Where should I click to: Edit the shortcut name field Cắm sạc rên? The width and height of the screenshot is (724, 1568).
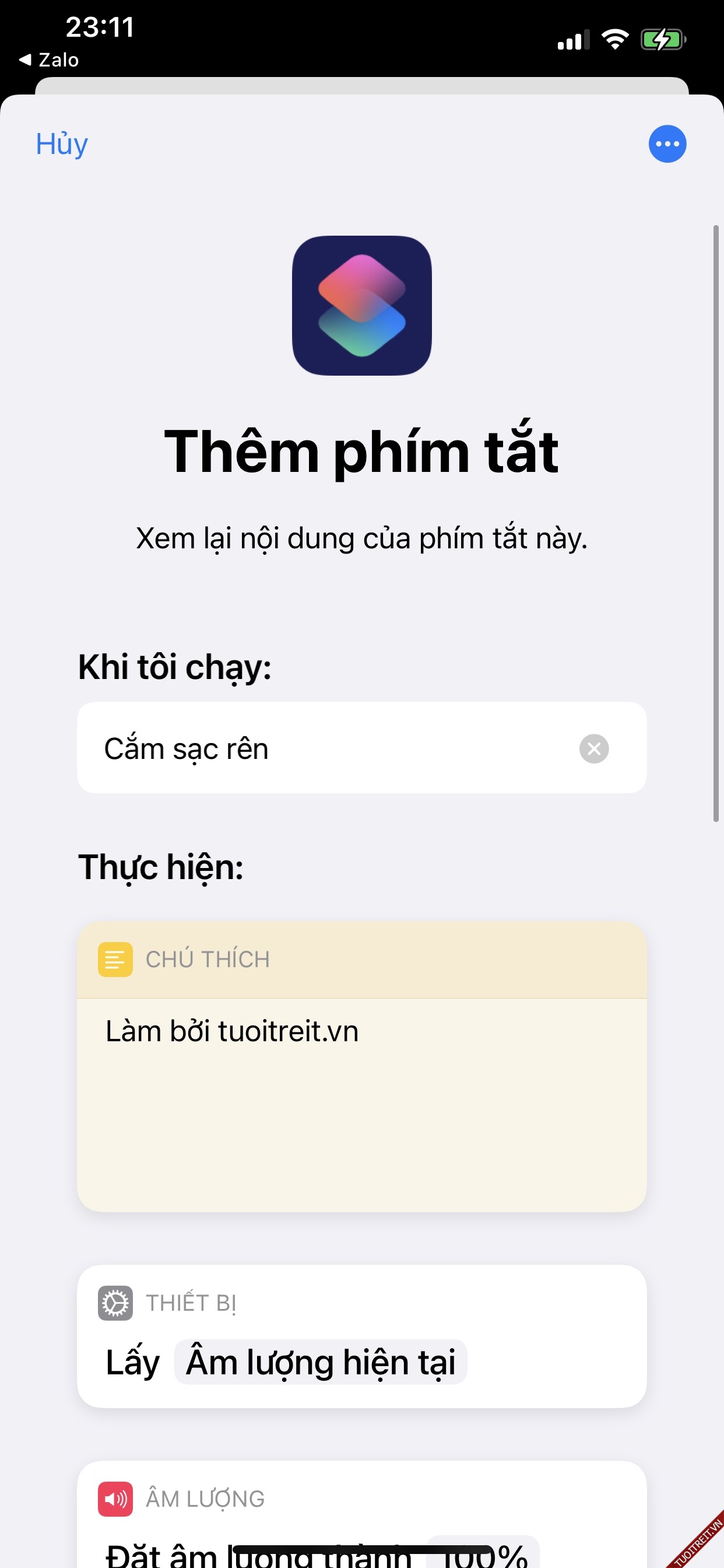[329, 748]
